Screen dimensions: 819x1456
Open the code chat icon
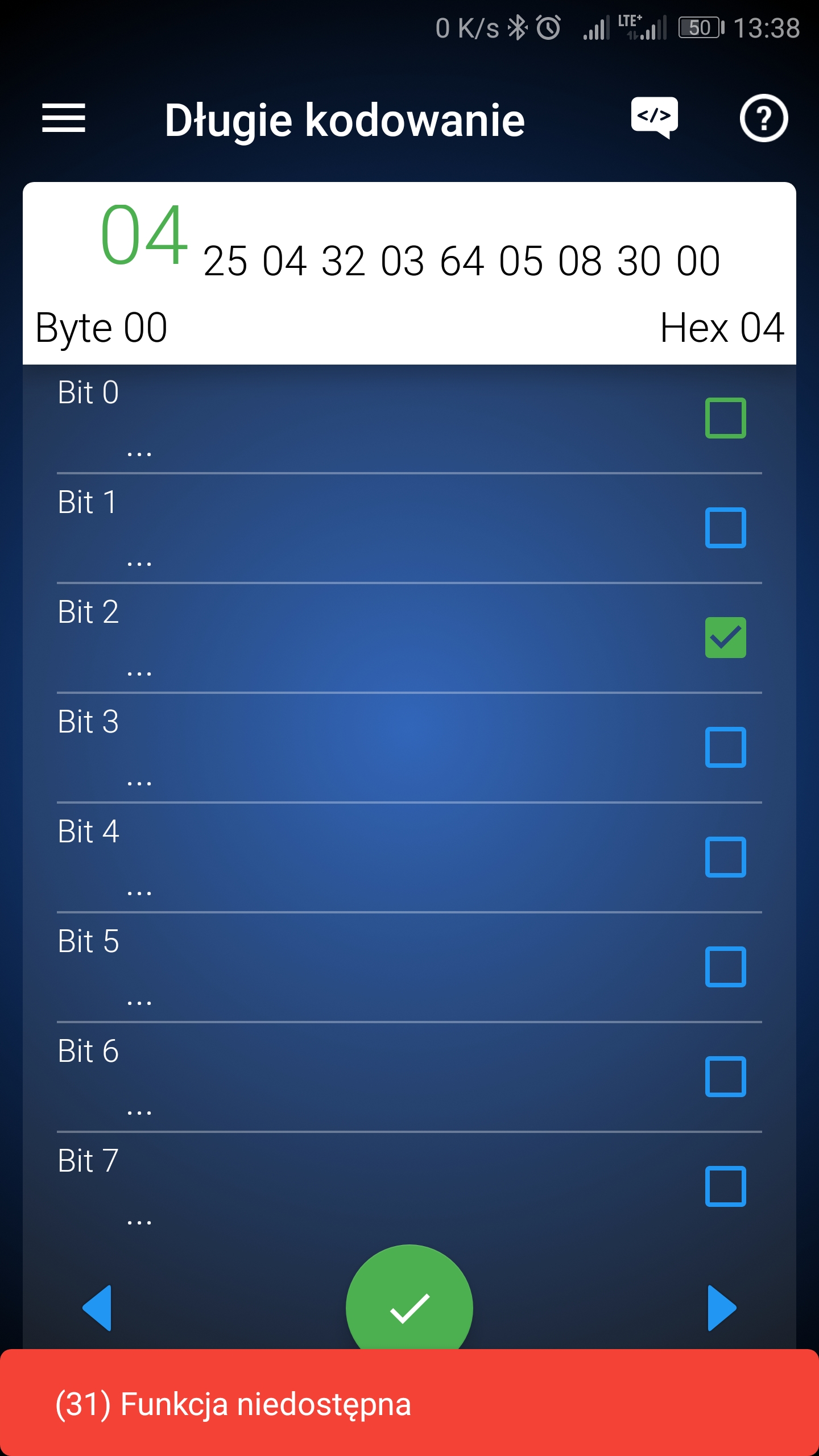(x=655, y=117)
